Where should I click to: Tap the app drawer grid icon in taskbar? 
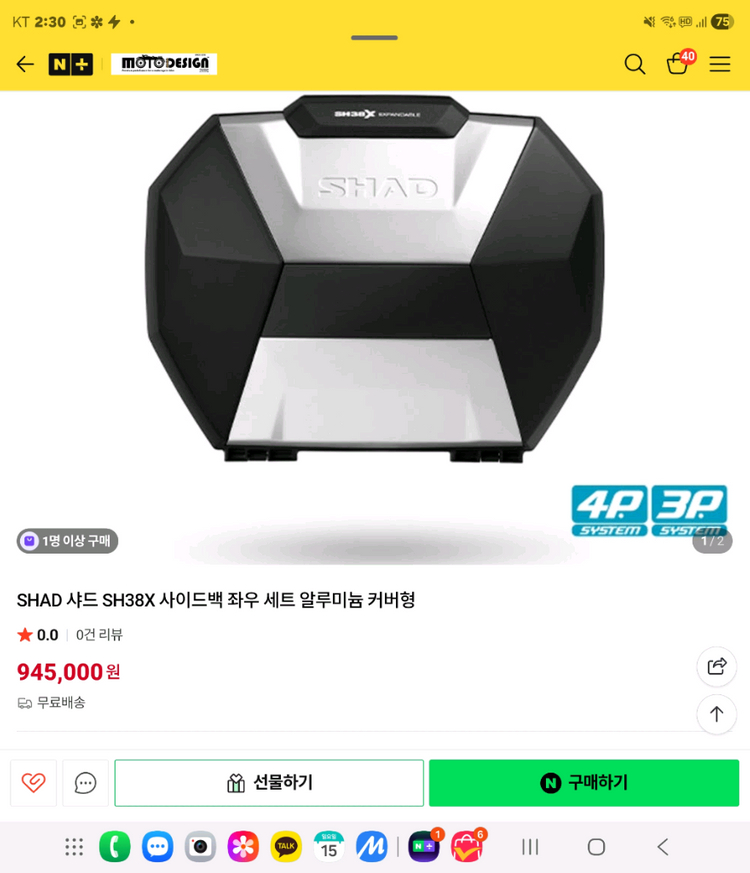tap(73, 846)
